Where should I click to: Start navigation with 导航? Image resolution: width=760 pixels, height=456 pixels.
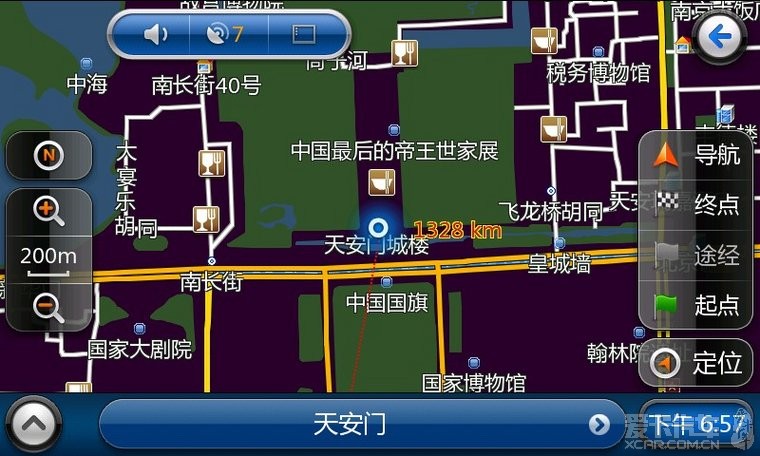point(697,155)
